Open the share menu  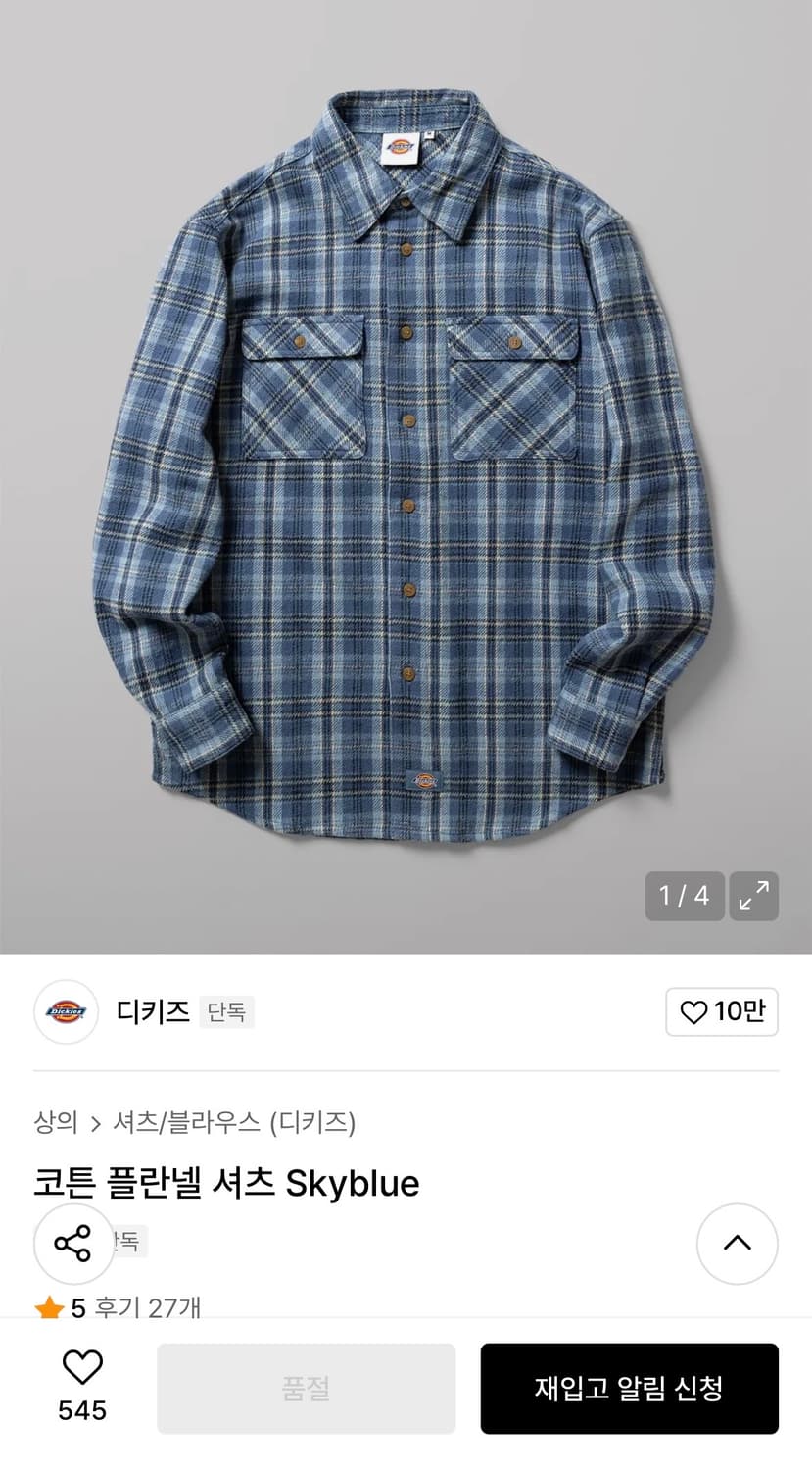tap(73, 1244)
